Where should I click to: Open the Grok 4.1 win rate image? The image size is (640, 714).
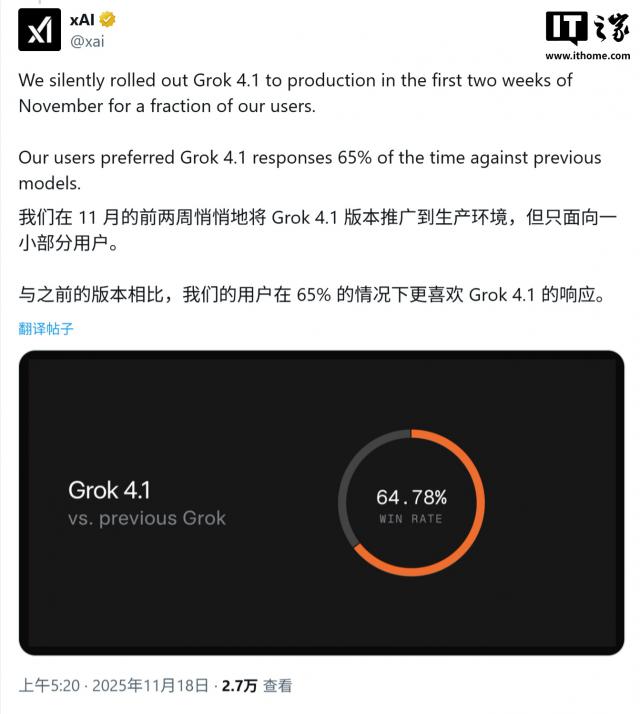coord(320,502)
